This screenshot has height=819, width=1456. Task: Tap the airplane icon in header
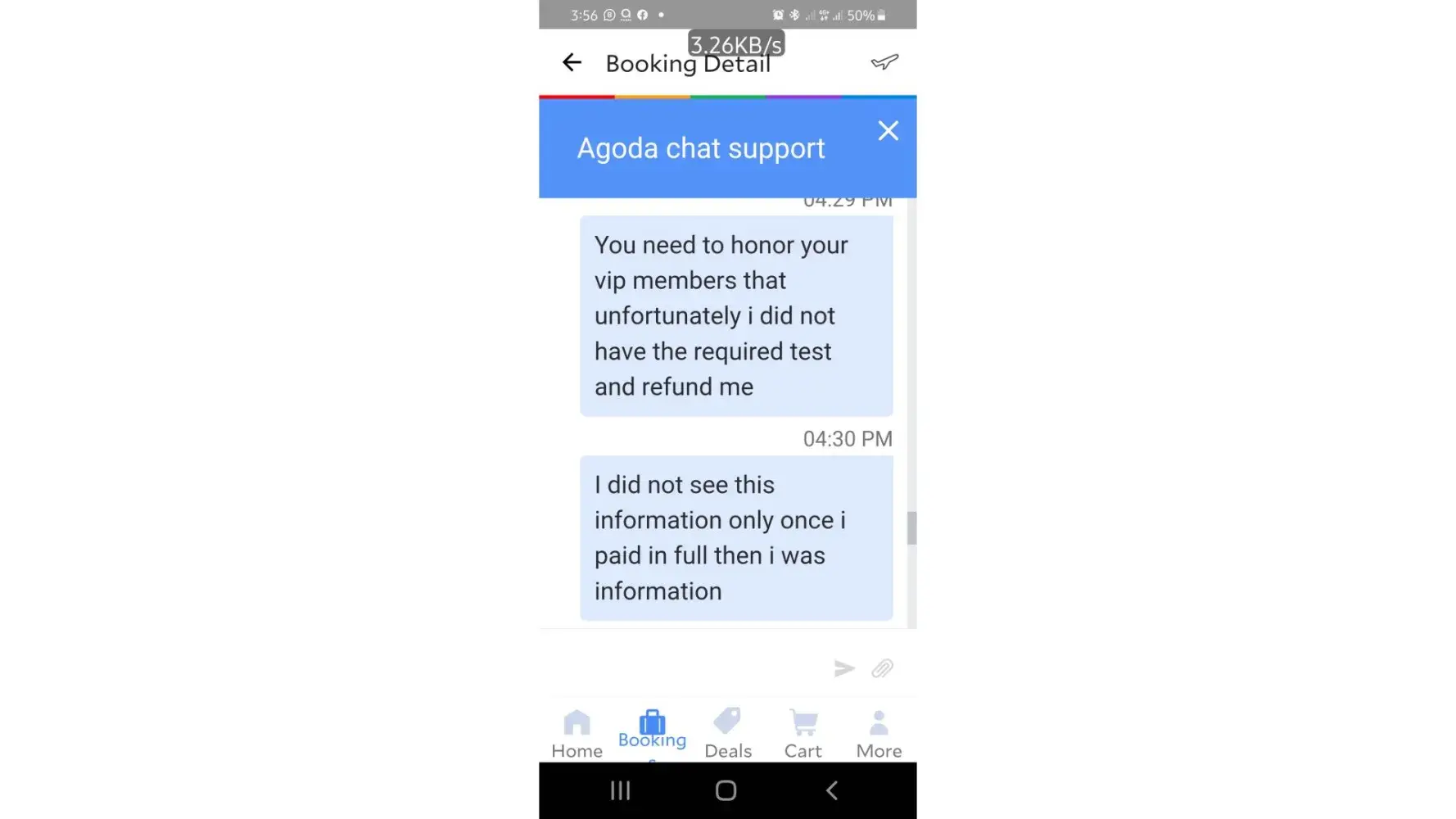[884, 62]
